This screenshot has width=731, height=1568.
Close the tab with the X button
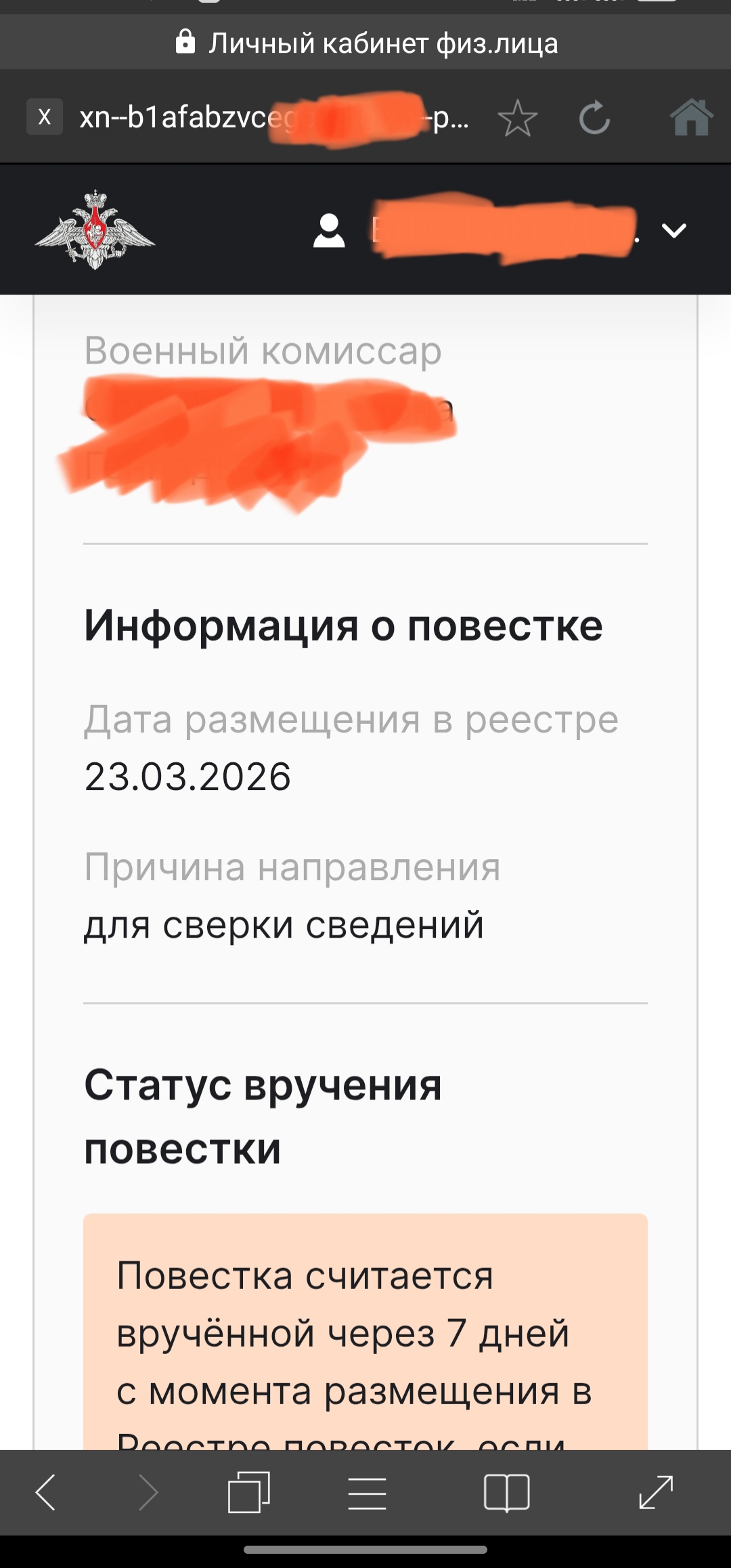pyautogui.click(x=45, y=117)
